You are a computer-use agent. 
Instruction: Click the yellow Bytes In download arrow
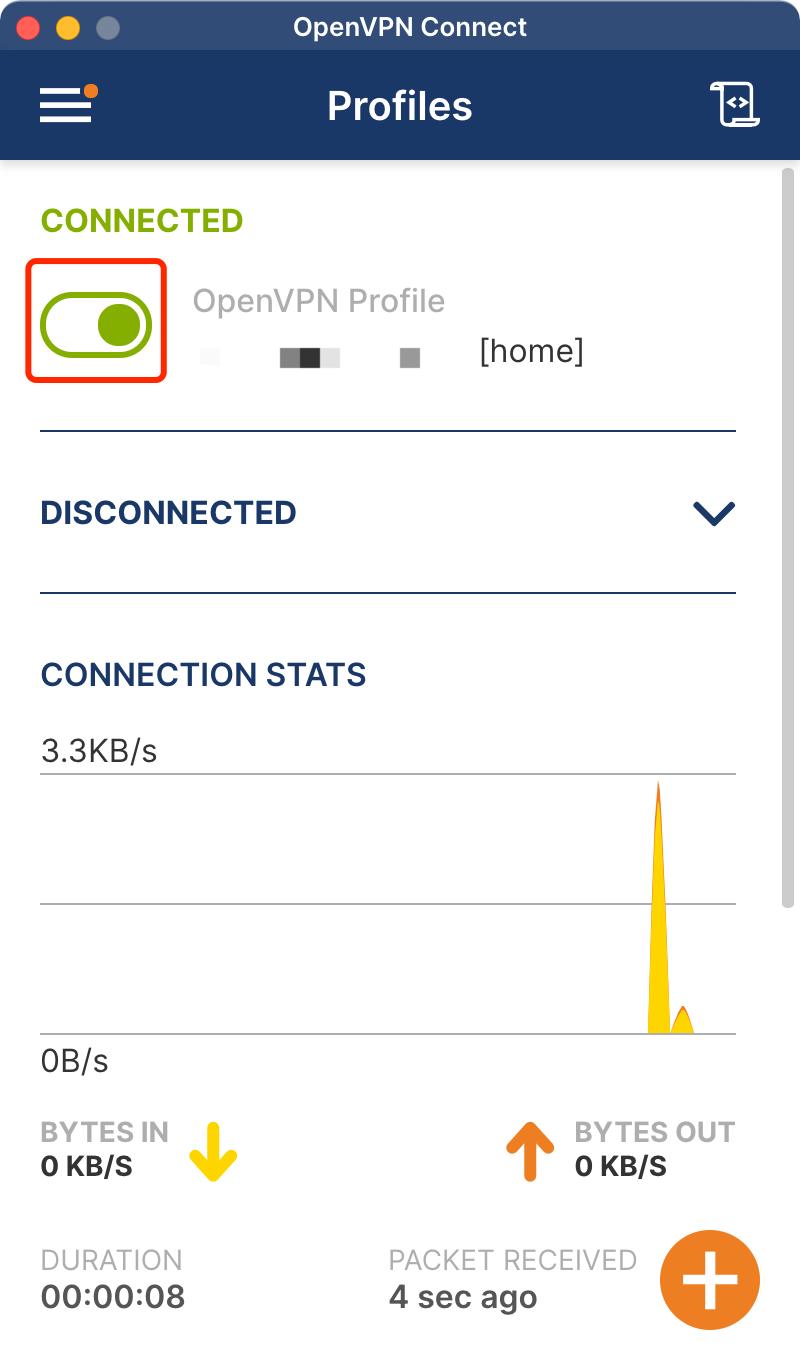pyautogui.click(x=213, y=1150)
